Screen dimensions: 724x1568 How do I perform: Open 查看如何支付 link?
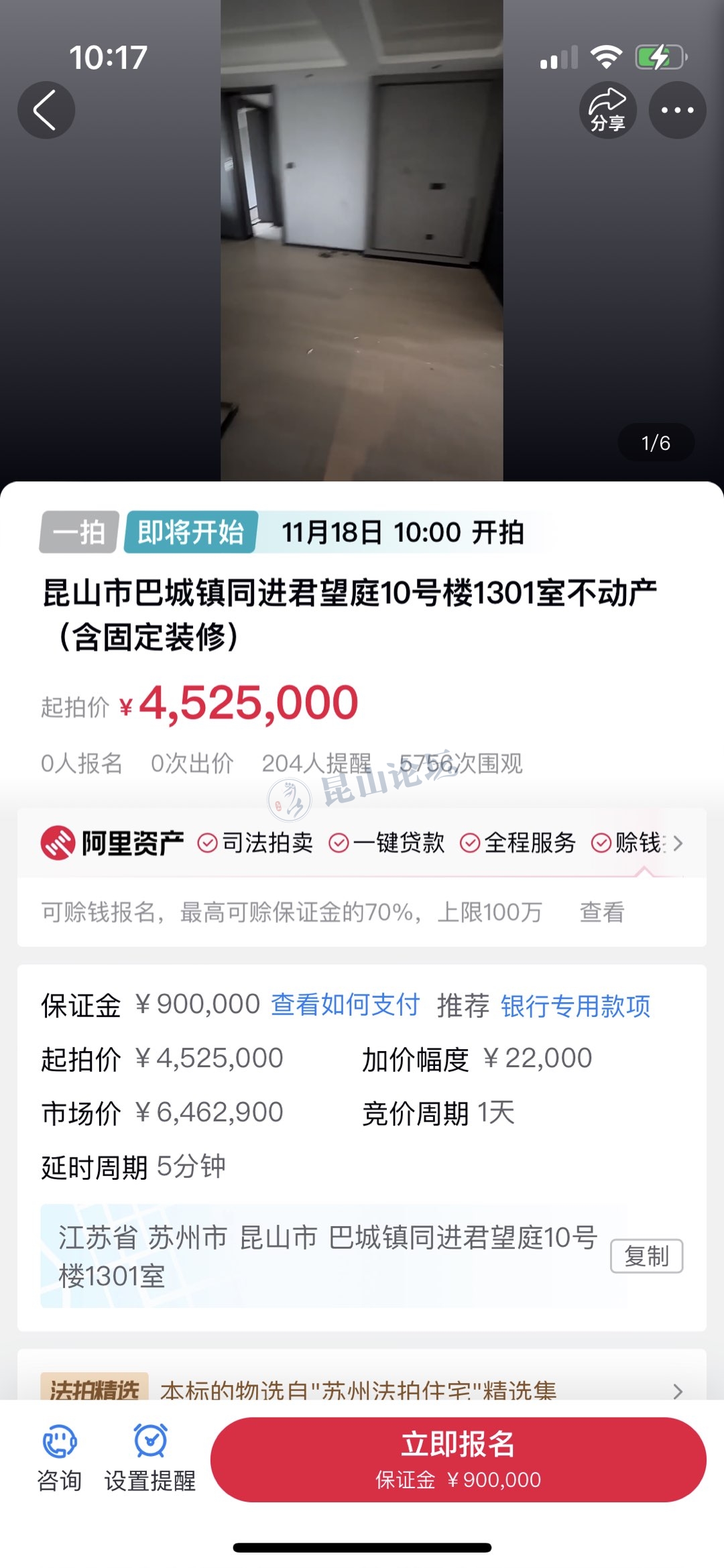pyautogui.click(x=345, y=1005)
